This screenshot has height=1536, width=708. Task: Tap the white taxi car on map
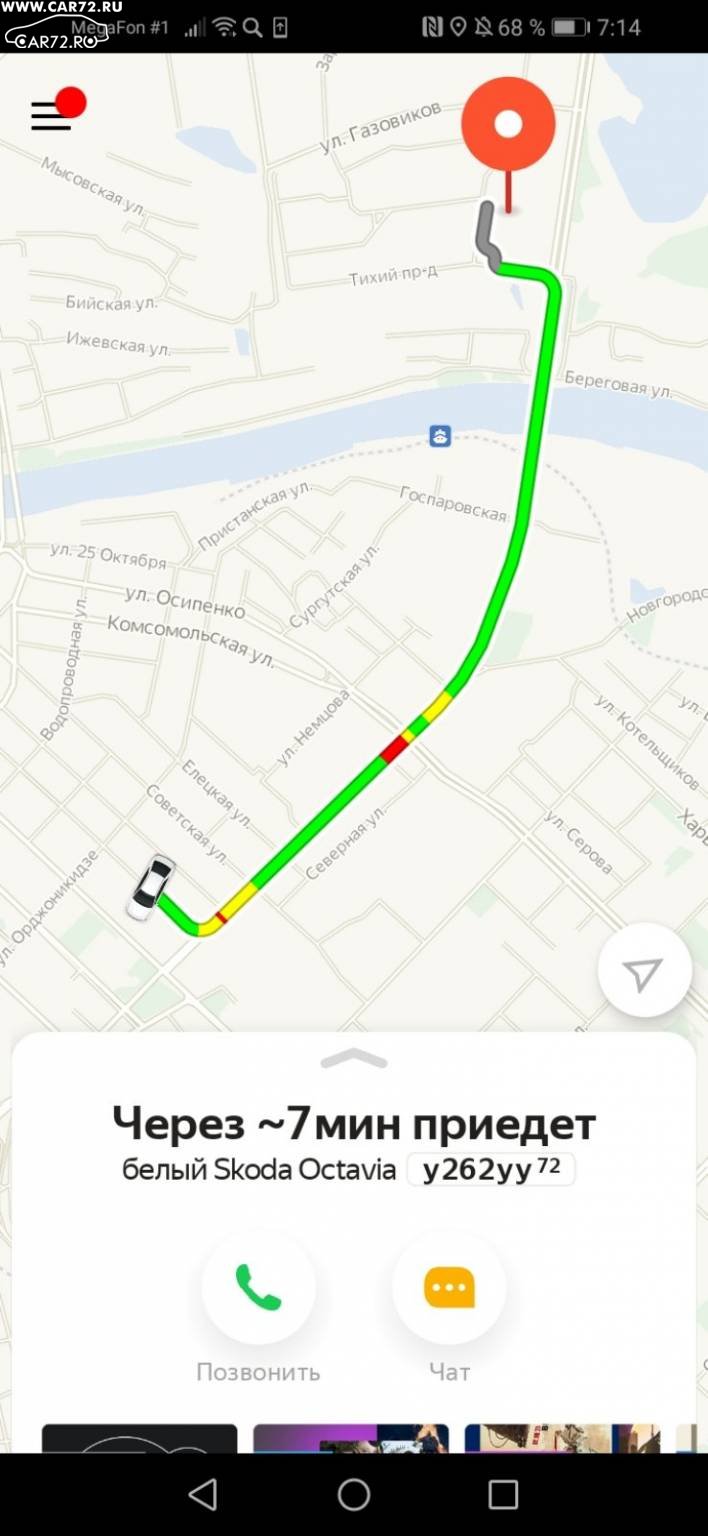[151, 887]
